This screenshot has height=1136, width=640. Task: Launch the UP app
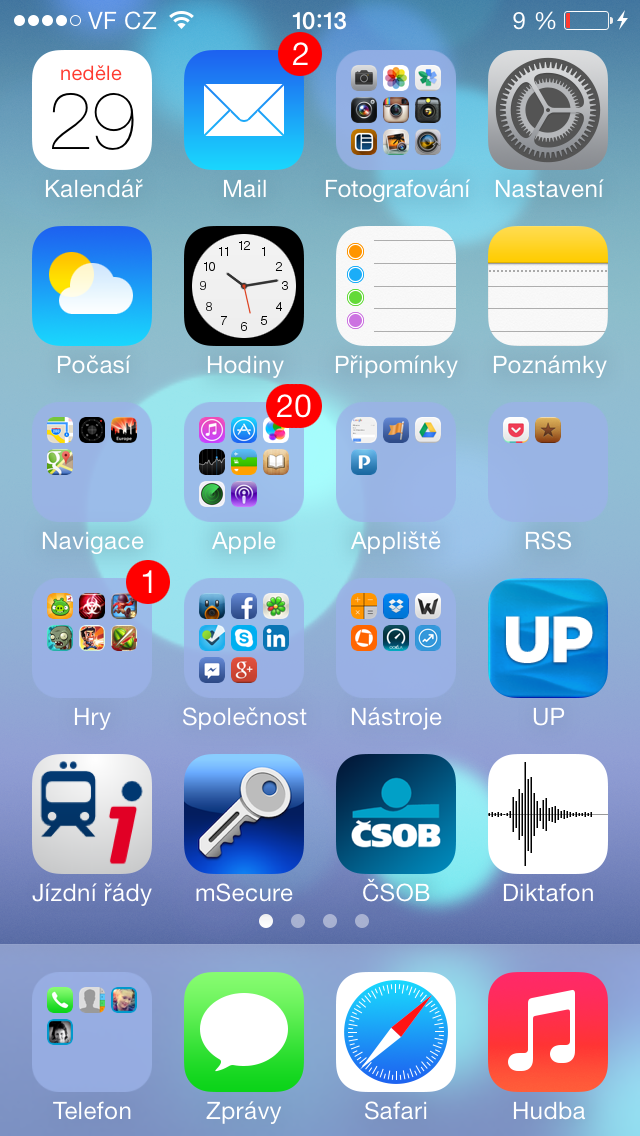coord(548,638)
